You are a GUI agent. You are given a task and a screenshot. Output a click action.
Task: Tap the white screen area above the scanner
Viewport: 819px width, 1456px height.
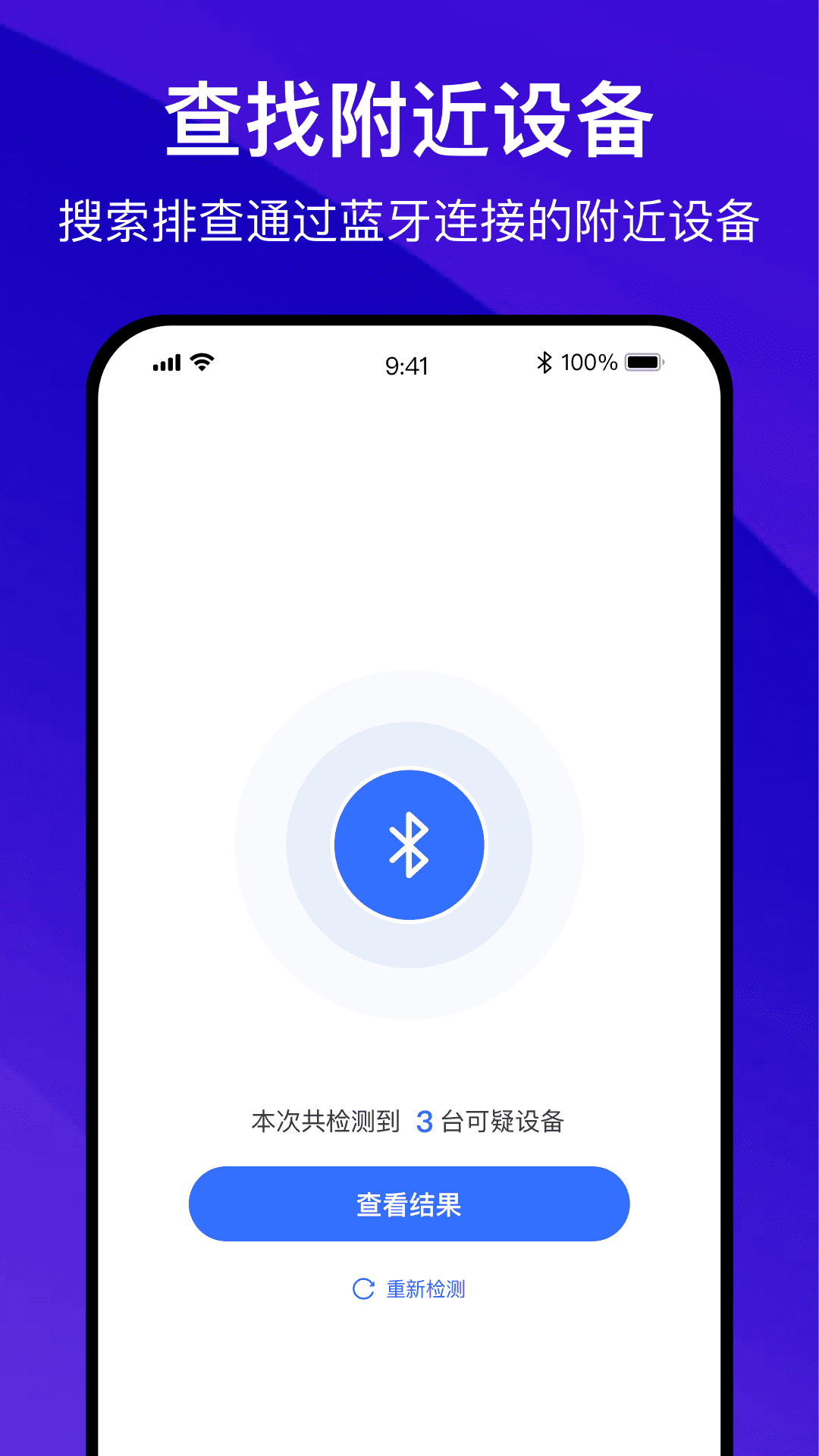pyautogui.click(x=409, y=531)
